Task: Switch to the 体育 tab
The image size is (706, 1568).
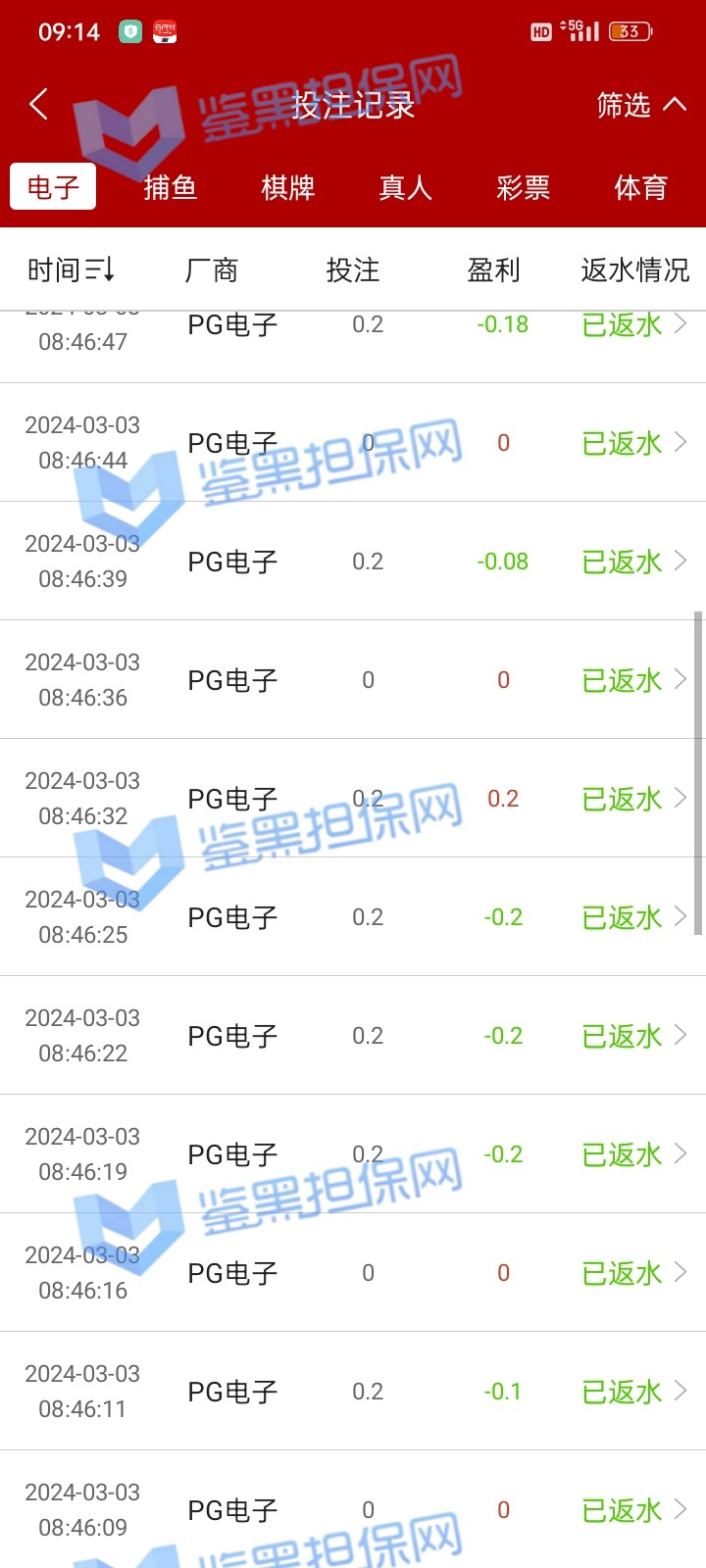Action: [641, 186]
